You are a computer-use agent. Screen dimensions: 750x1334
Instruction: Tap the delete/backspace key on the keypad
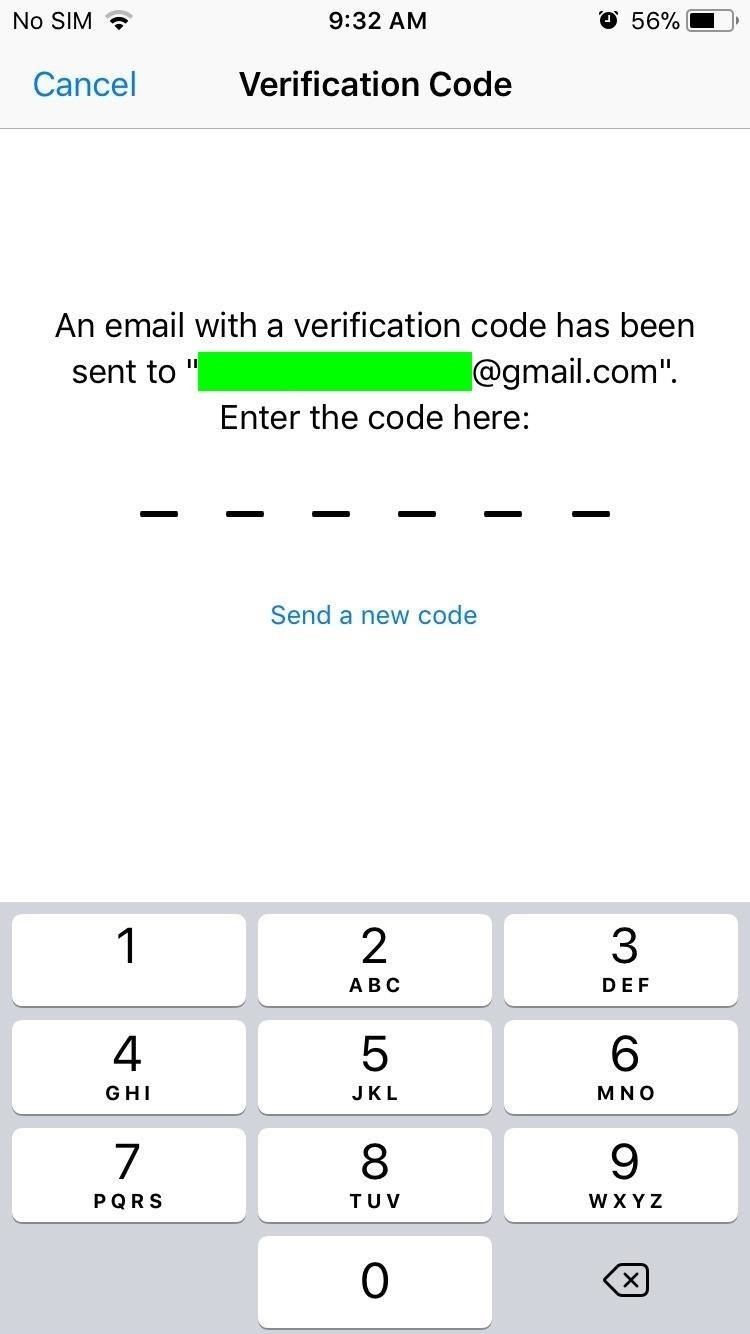click(624, 1280)
